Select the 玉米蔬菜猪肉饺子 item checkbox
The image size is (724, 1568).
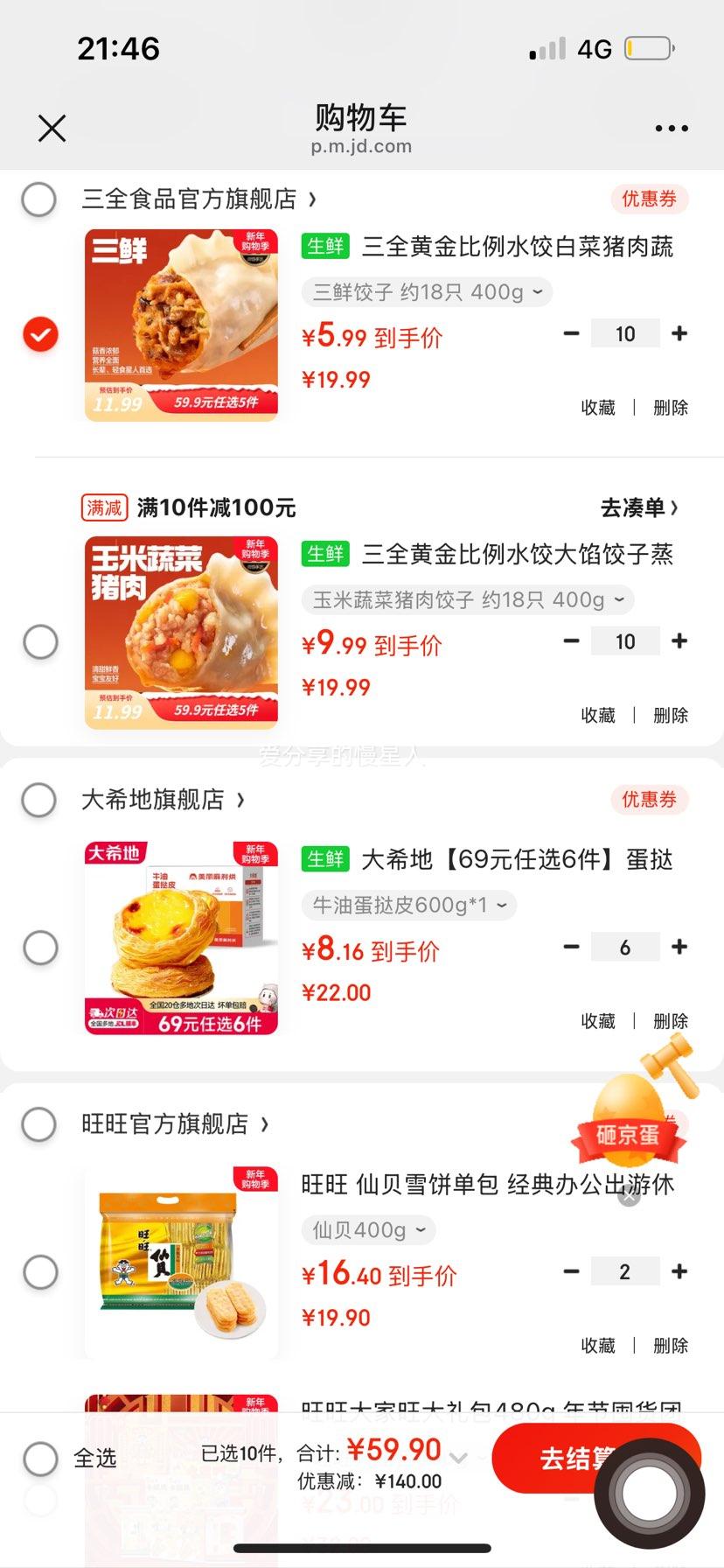[39, 641]
